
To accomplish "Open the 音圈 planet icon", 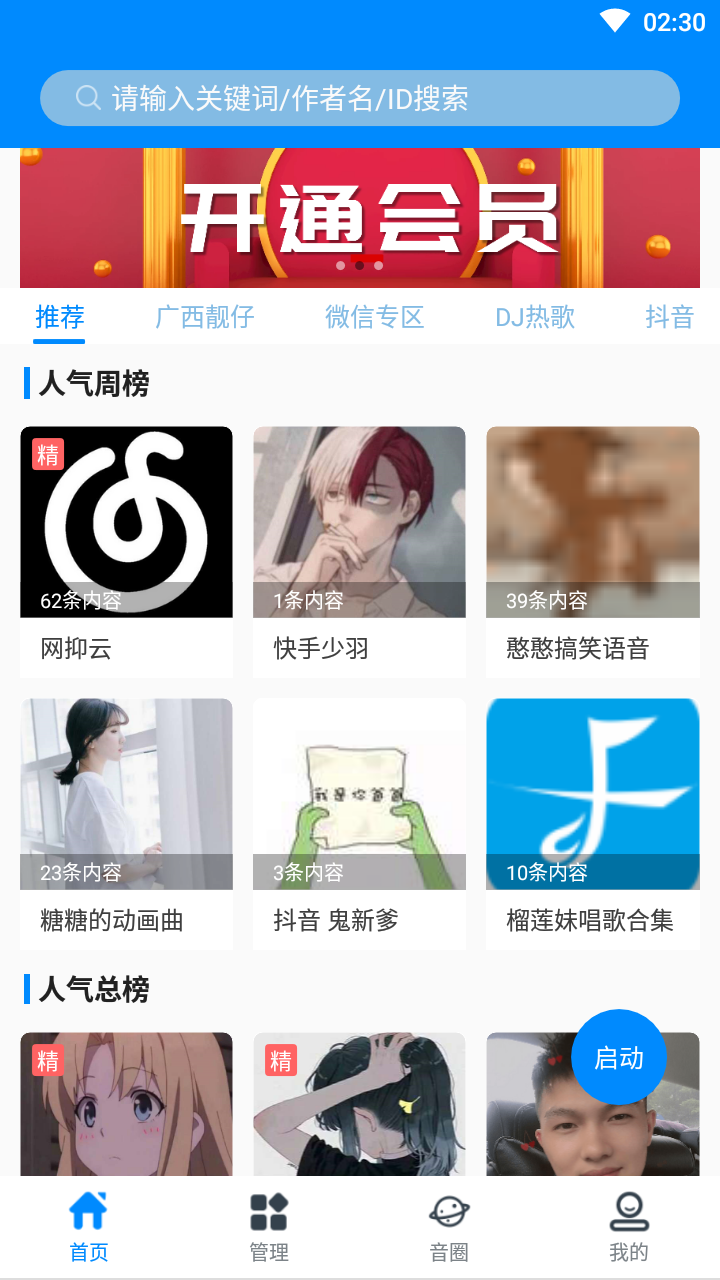I will pos(449,1211).
